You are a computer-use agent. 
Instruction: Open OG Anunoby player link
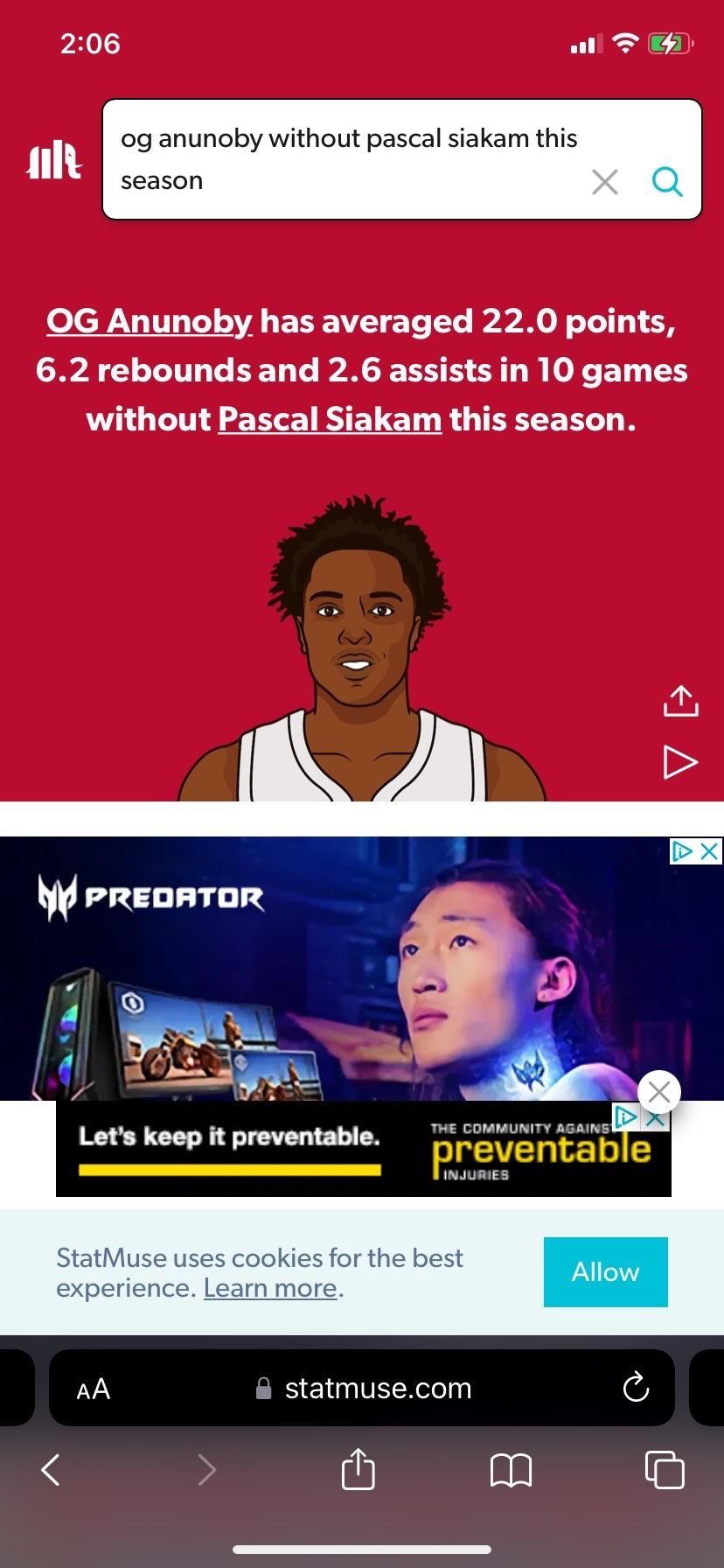tap(149, 321)
